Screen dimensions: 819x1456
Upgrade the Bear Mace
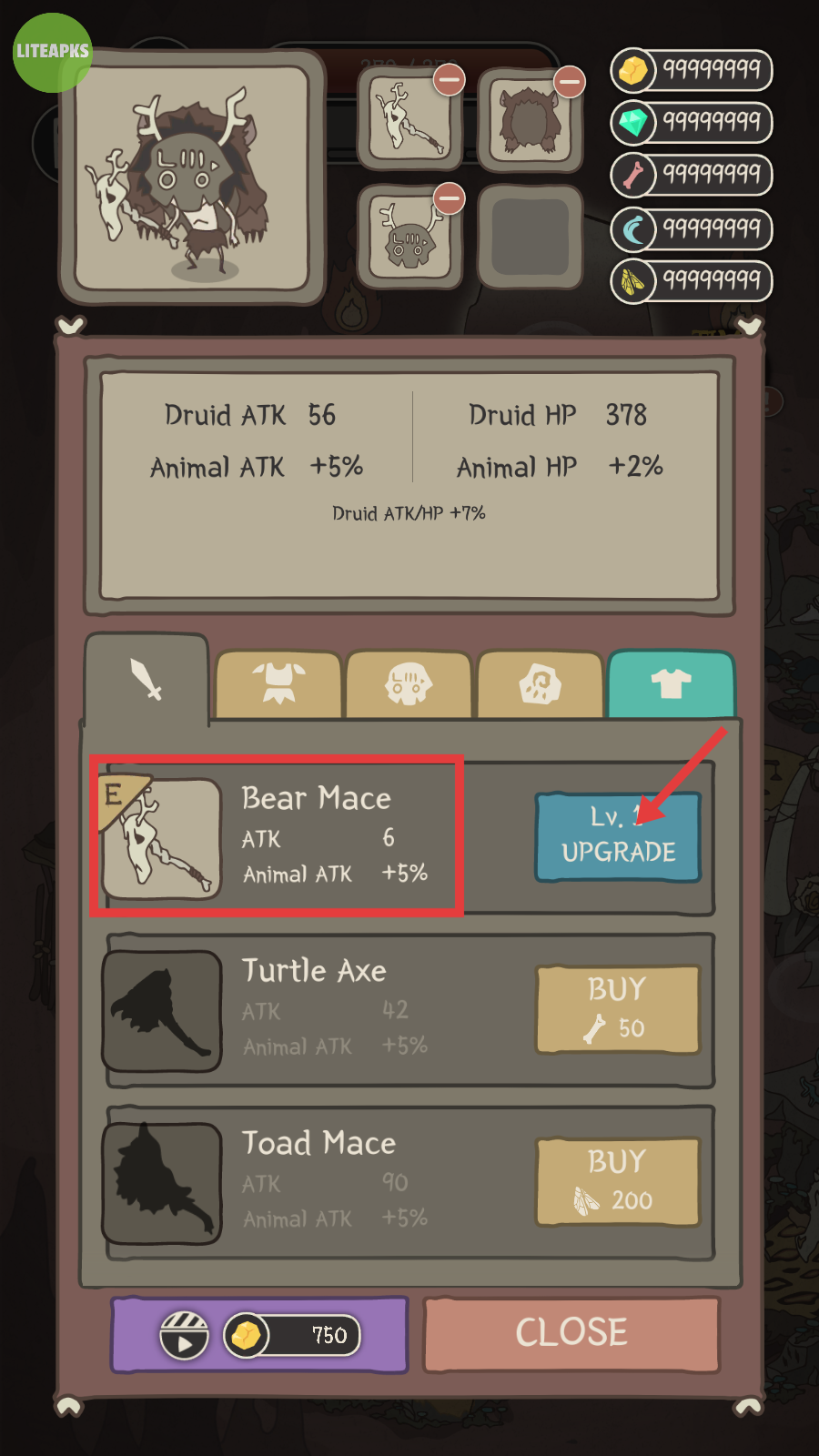(618, 837)
